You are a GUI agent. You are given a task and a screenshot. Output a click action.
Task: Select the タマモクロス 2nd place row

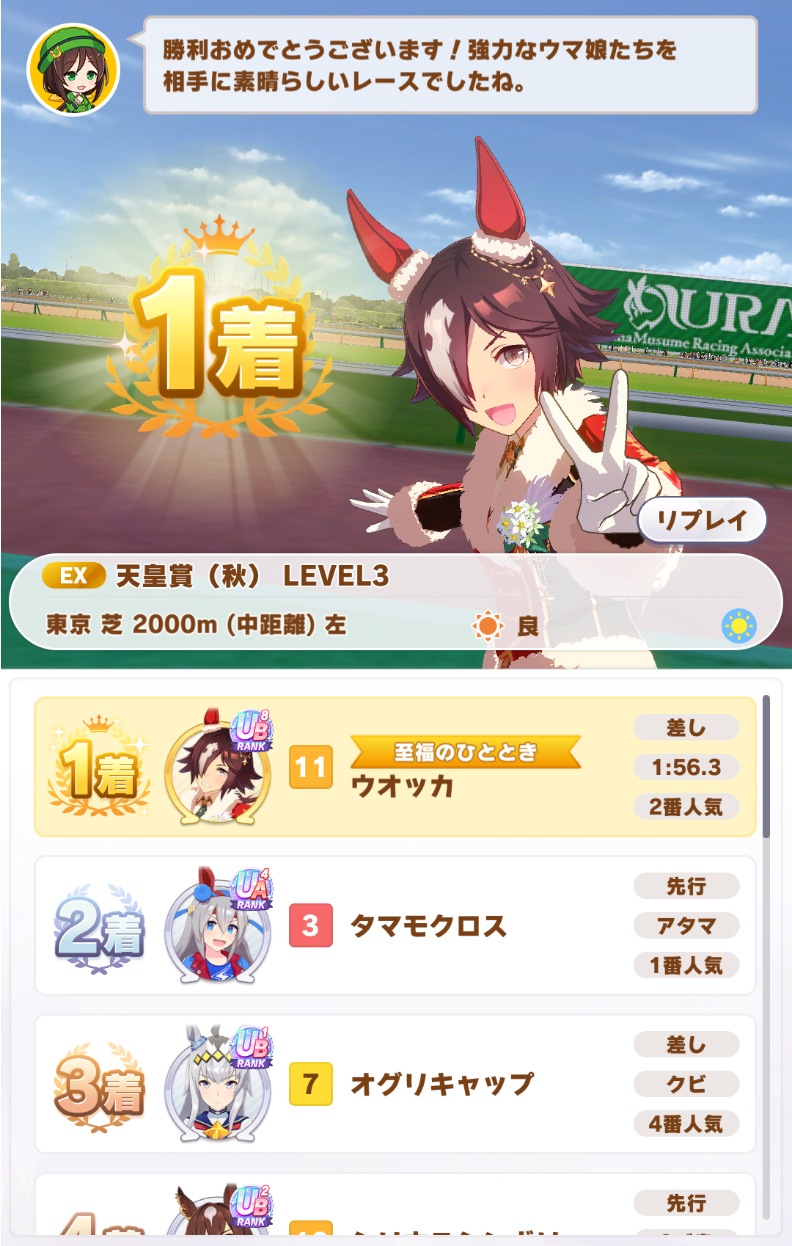pyautogui.click(x=395, y=925)
